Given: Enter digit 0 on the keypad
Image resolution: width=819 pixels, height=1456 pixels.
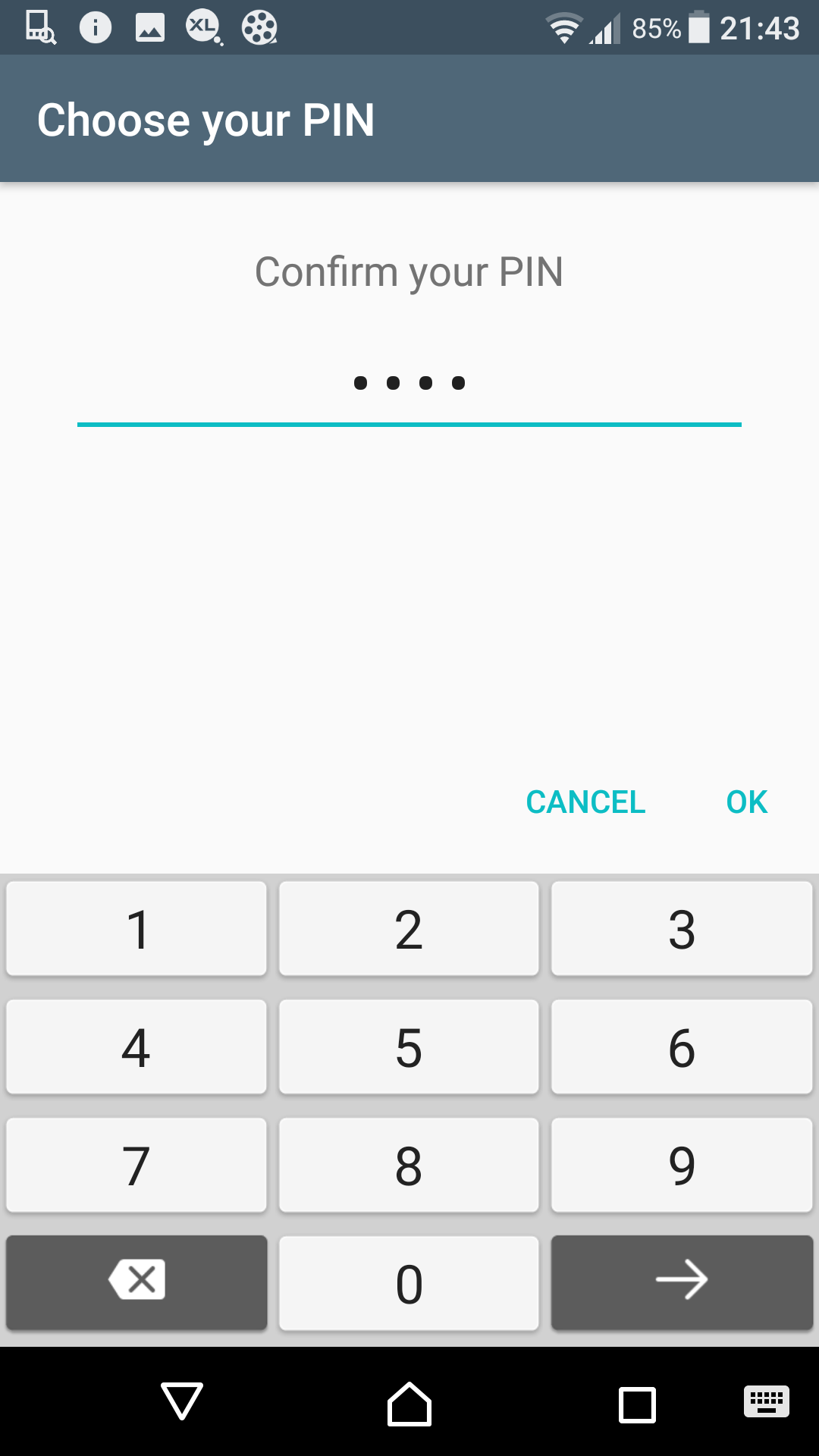Looking at the screenshot, I should pos(409,1283).
